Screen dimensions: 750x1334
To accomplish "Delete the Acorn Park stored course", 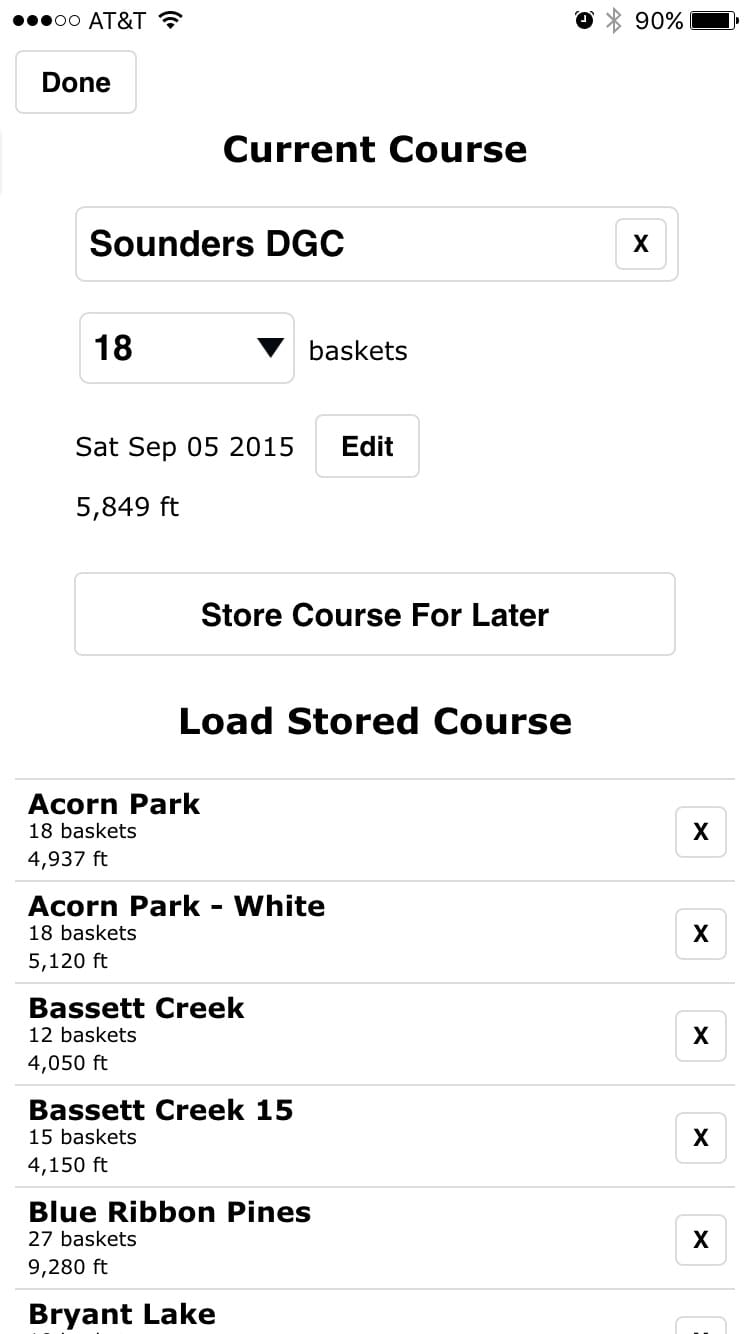I will coord(701,831).
